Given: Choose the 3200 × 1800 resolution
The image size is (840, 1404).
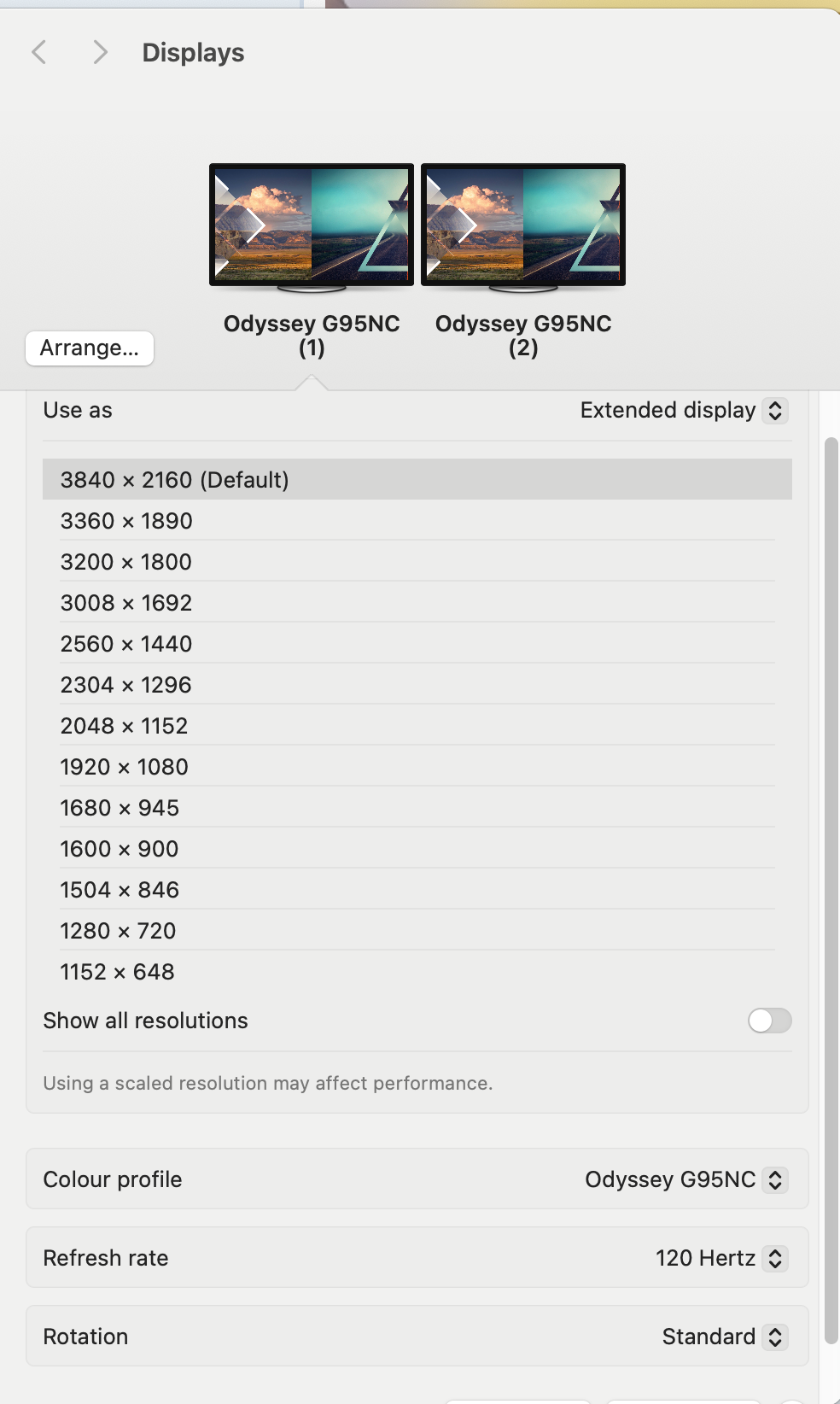Looking at the screenshot, I should coord(126,562).
